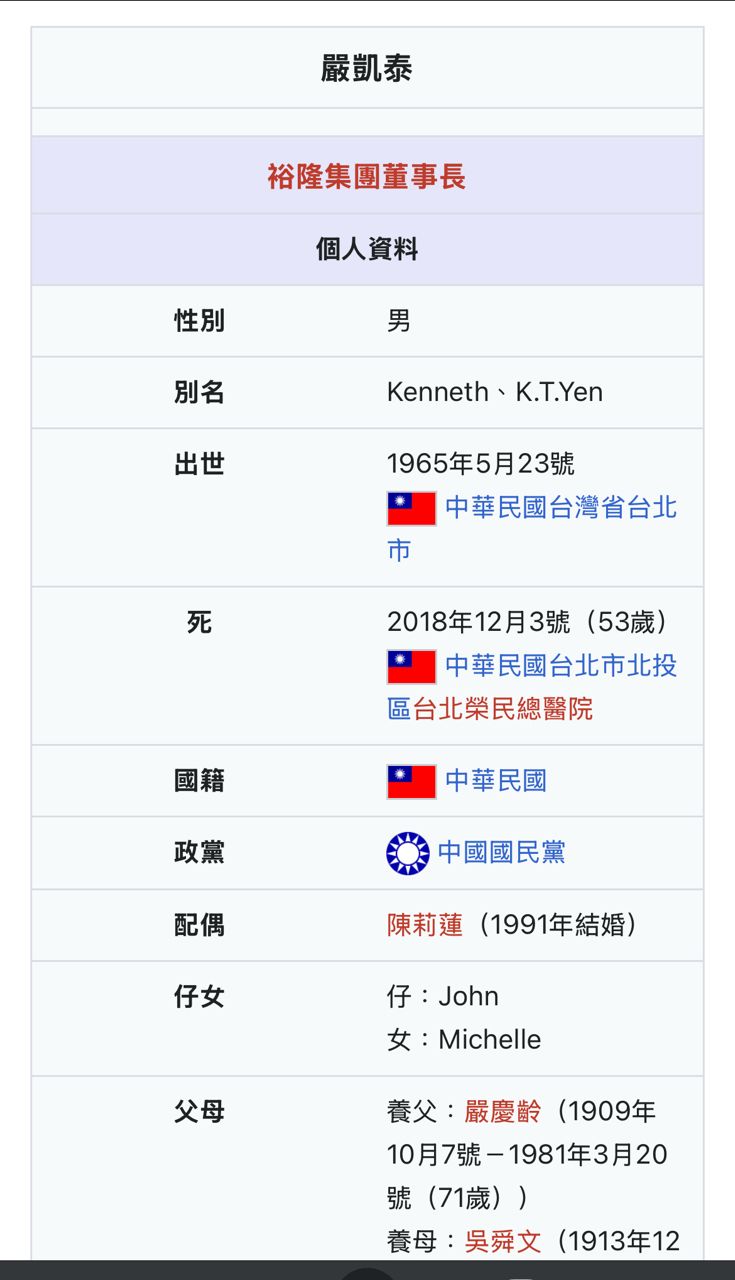Open the 台北榮民總醫院 link
The height and width of the screenshot is (1280, 735).
[503, 709]
